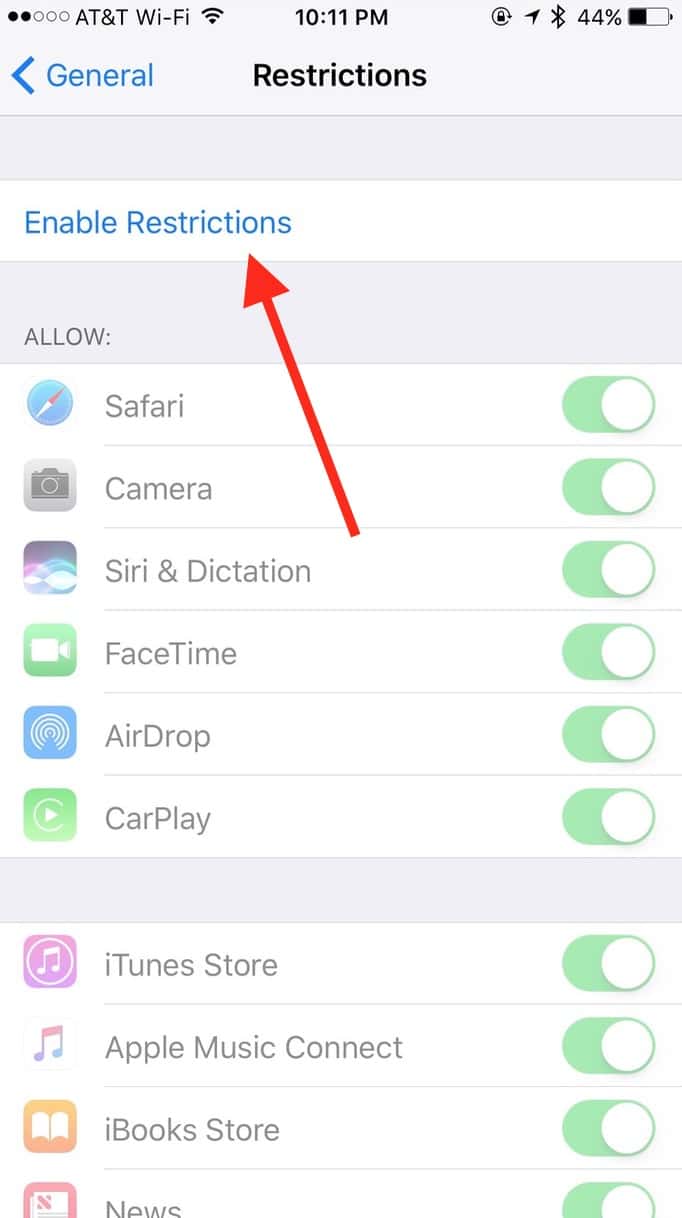Toggle Siri & Dictation switch

click(x=608, y=571)
